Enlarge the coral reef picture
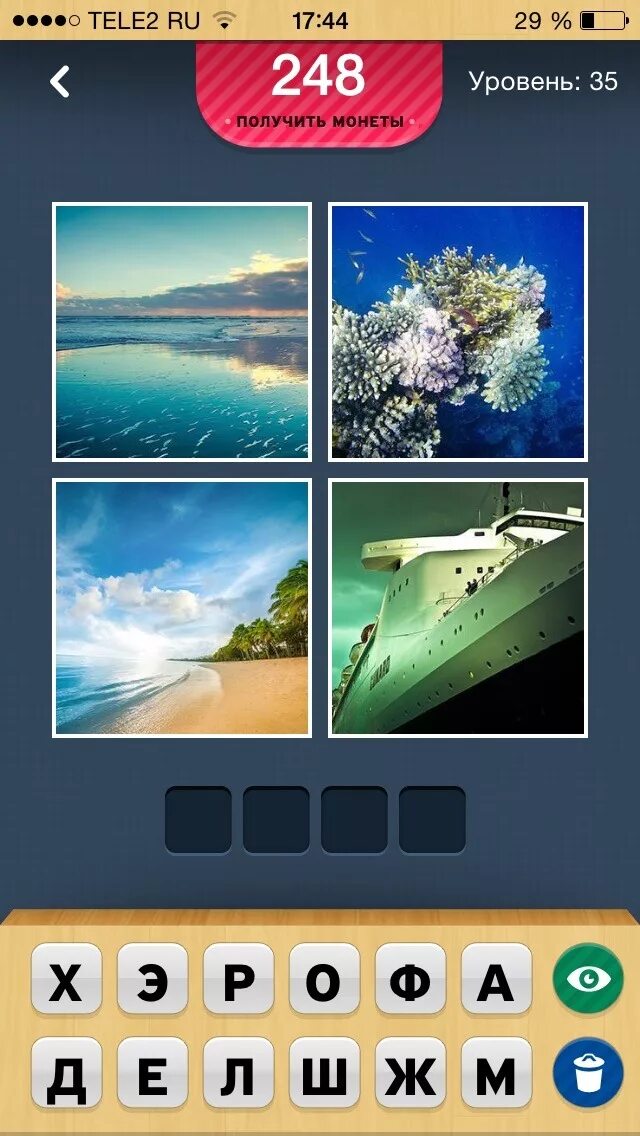Screen dimensions: 640x1136 click(x=458, y=332)
